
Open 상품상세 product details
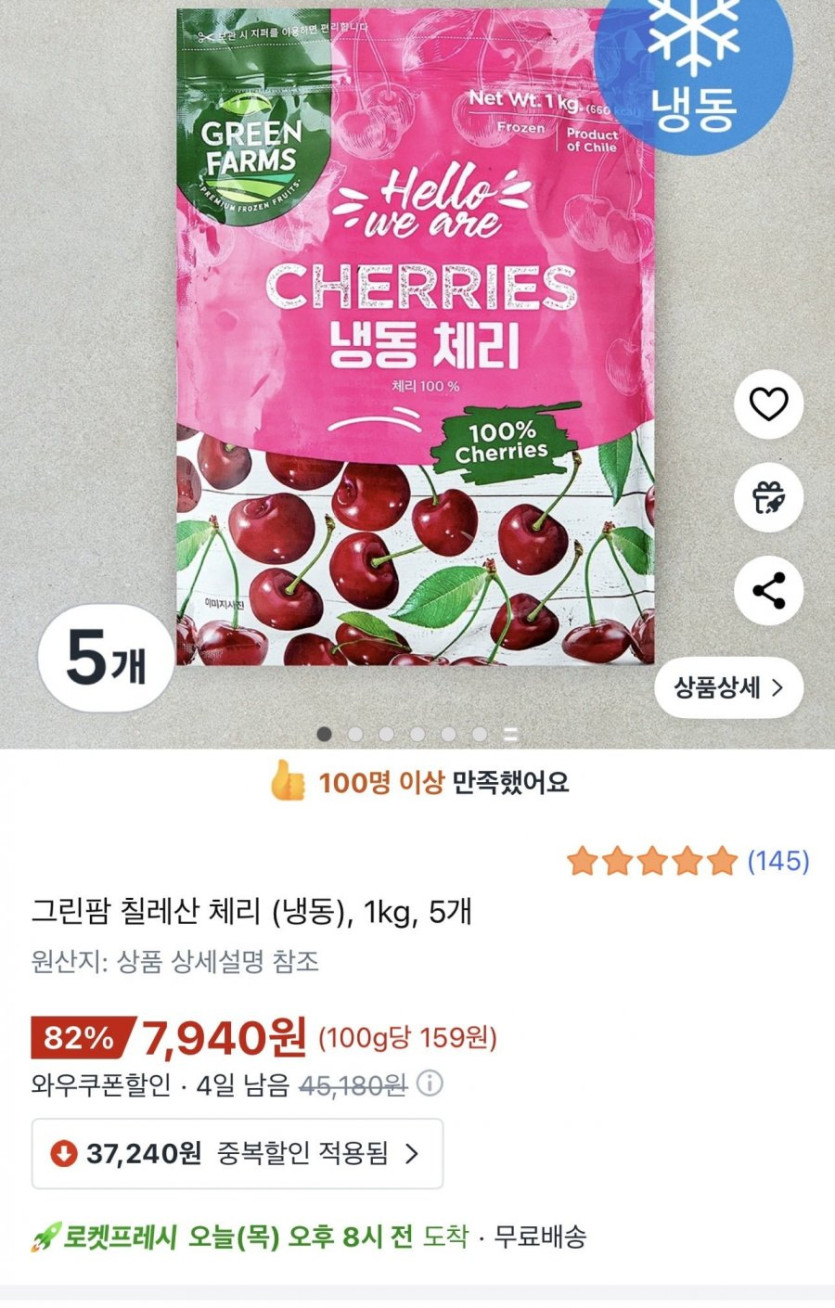pyautogui.click(x=728, y=688)
